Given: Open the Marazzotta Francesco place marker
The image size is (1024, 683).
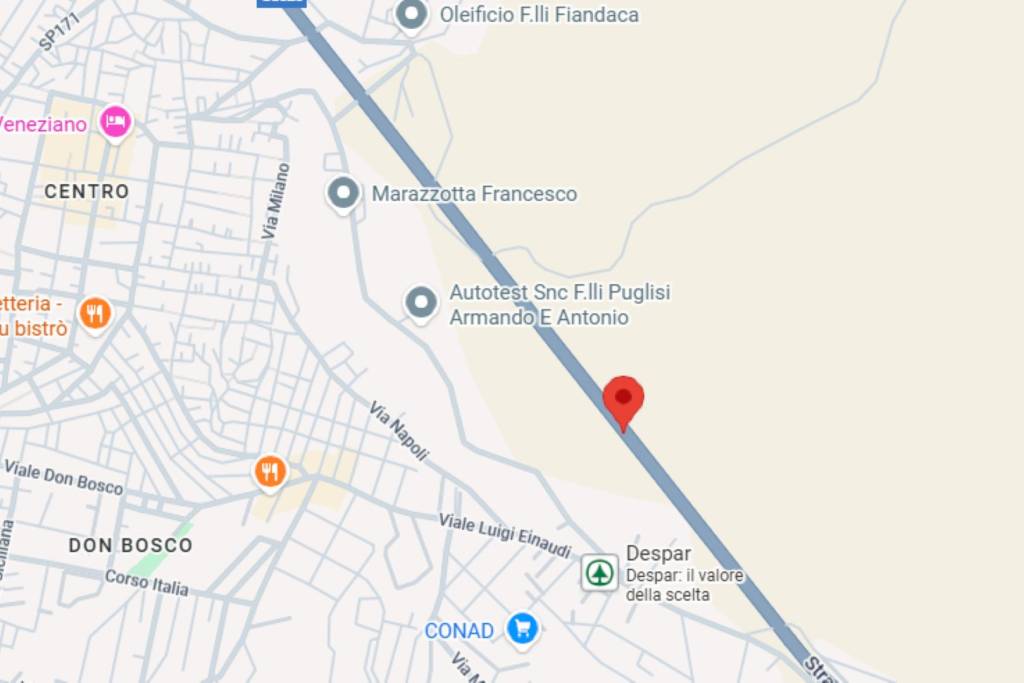Looking at the screenshot, I should tap(344, 193).
